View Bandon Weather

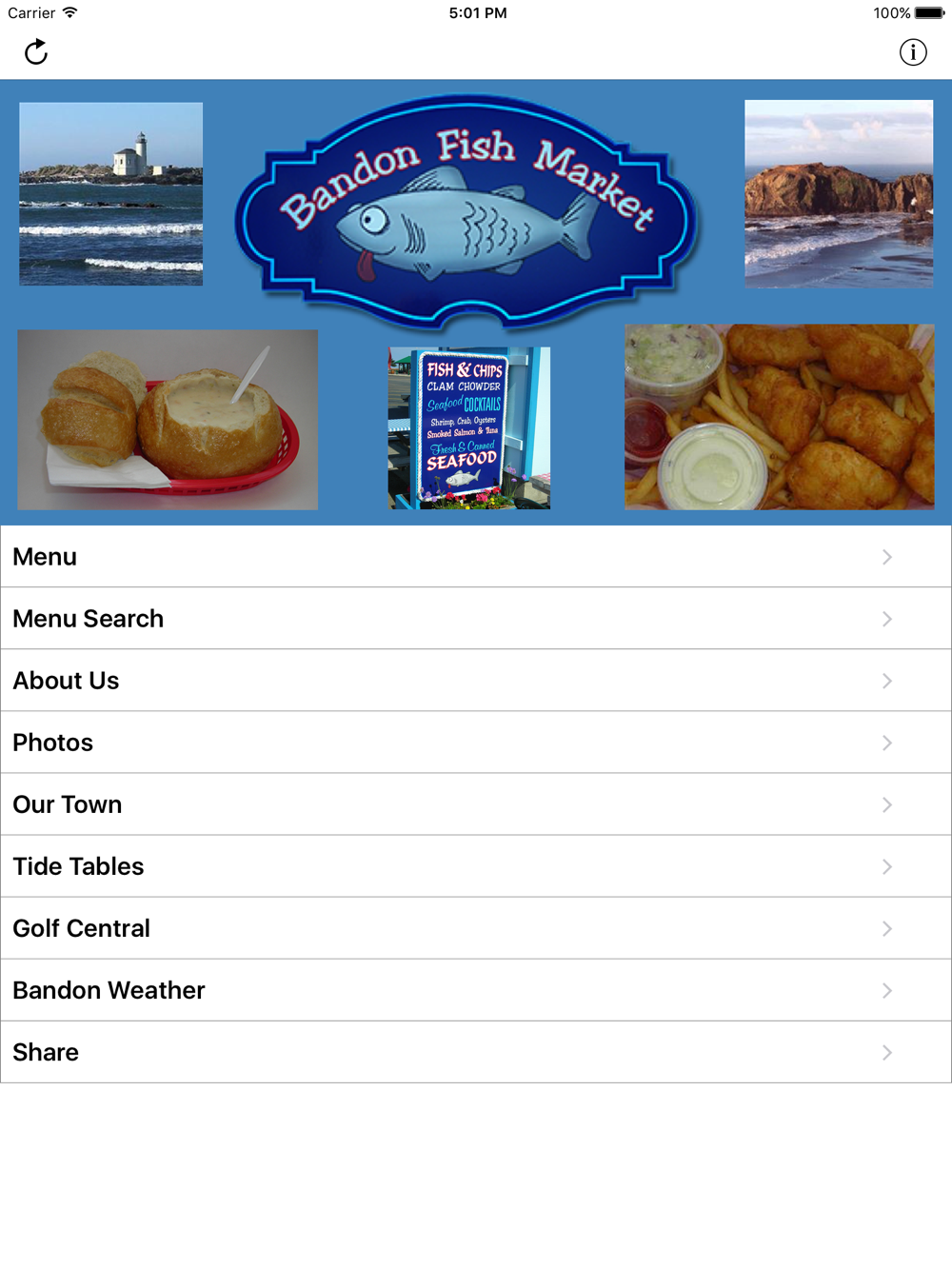pos(476,990)
